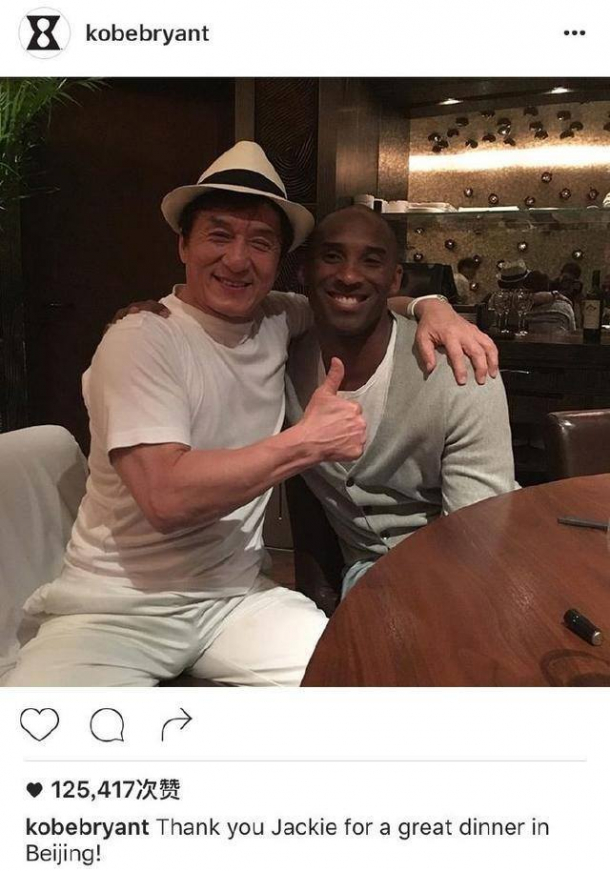610x871 pixels.
Task: Like this post with the heart icon
Action: click(x=39, y=726)
